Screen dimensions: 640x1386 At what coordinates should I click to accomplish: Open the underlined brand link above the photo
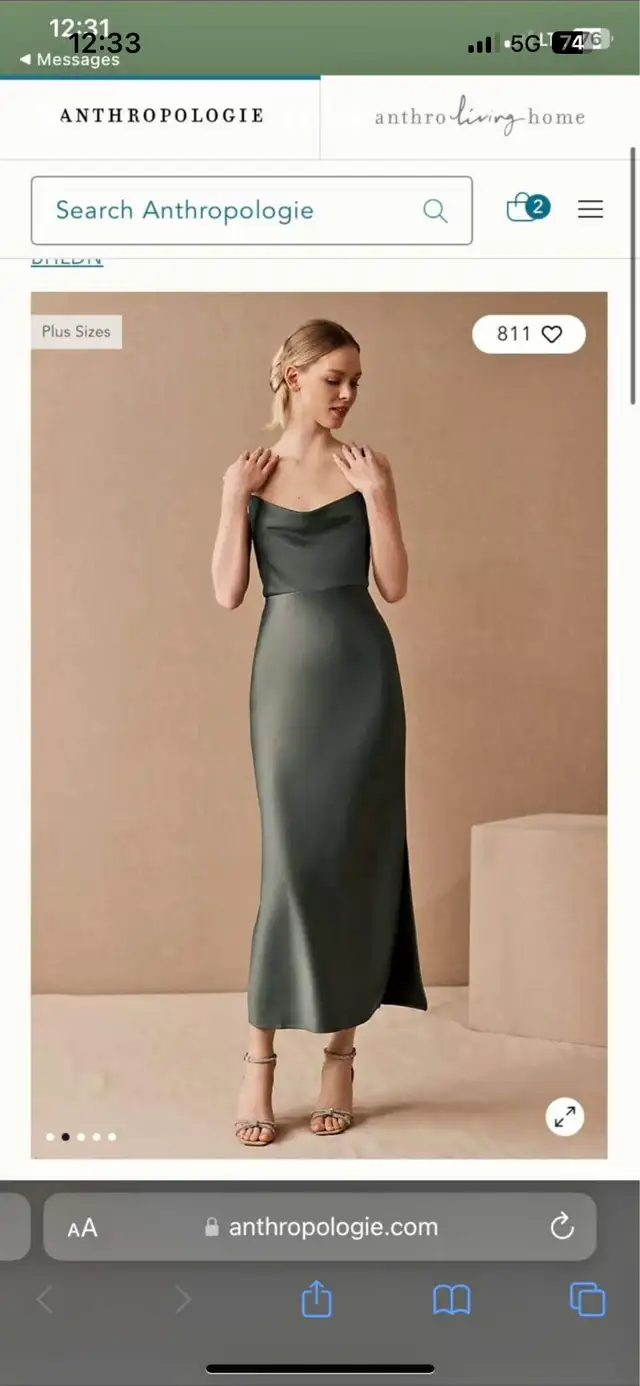point(67,260)
